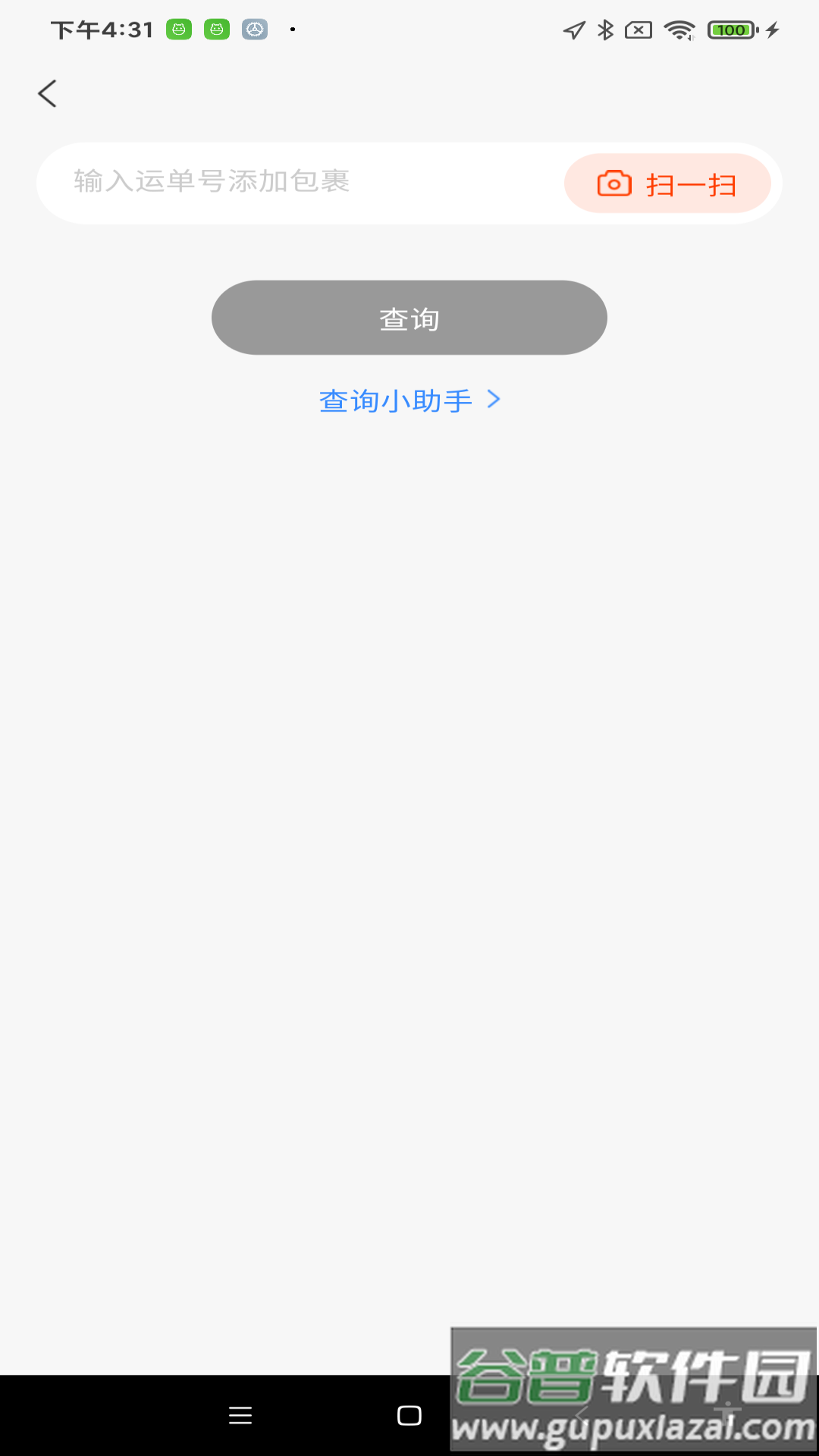Screen dimensions: 819x1456
Task: Tap the 查询 button
Action: click(409, 318)
